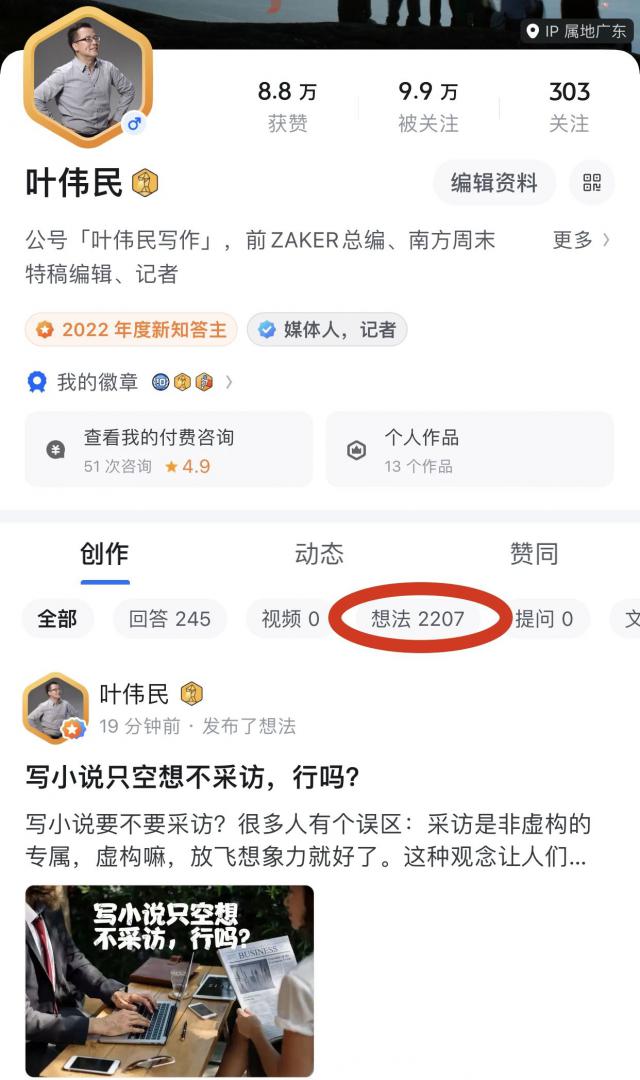
Task: Open the QR code icon
Action: (592, 184)
